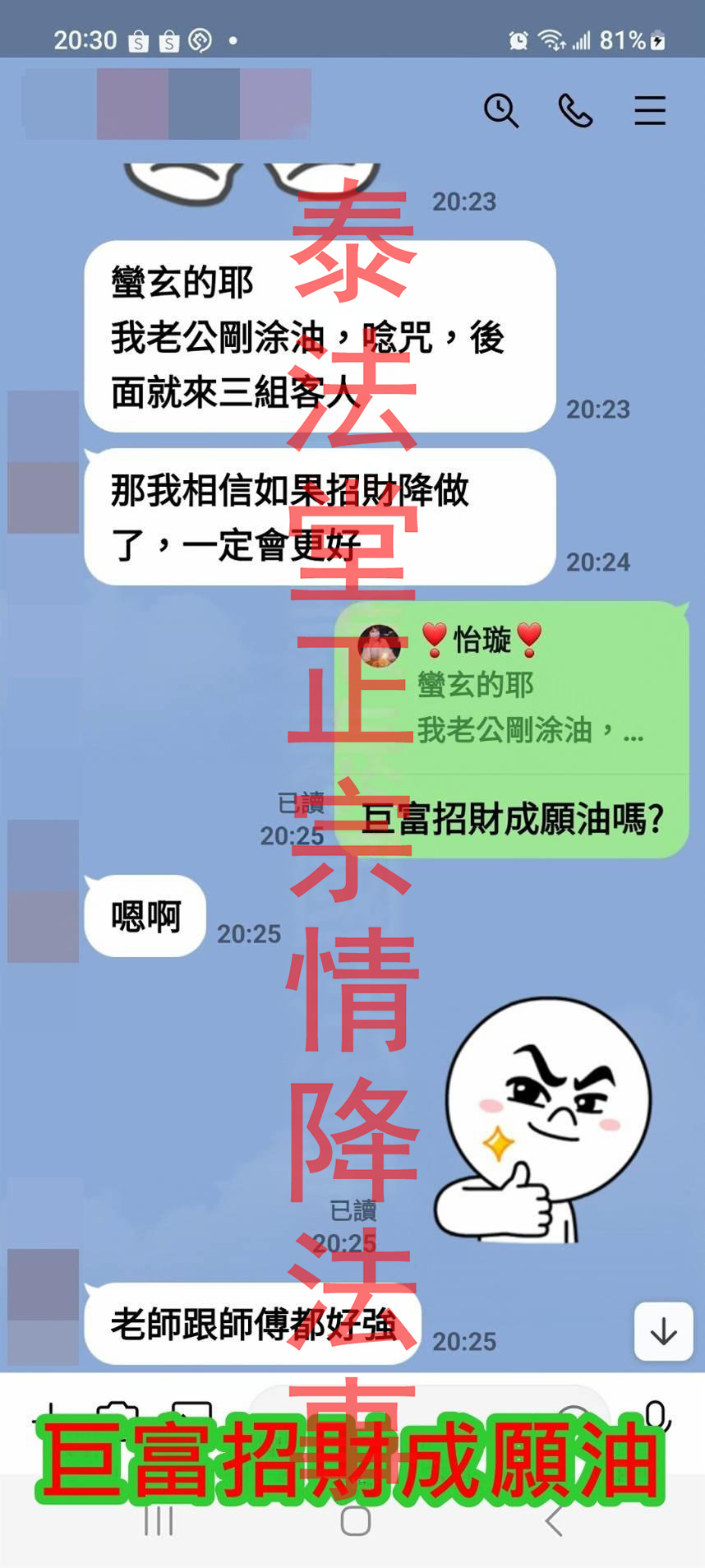
Task: Go to the home screen
Action: (355, 1521)
